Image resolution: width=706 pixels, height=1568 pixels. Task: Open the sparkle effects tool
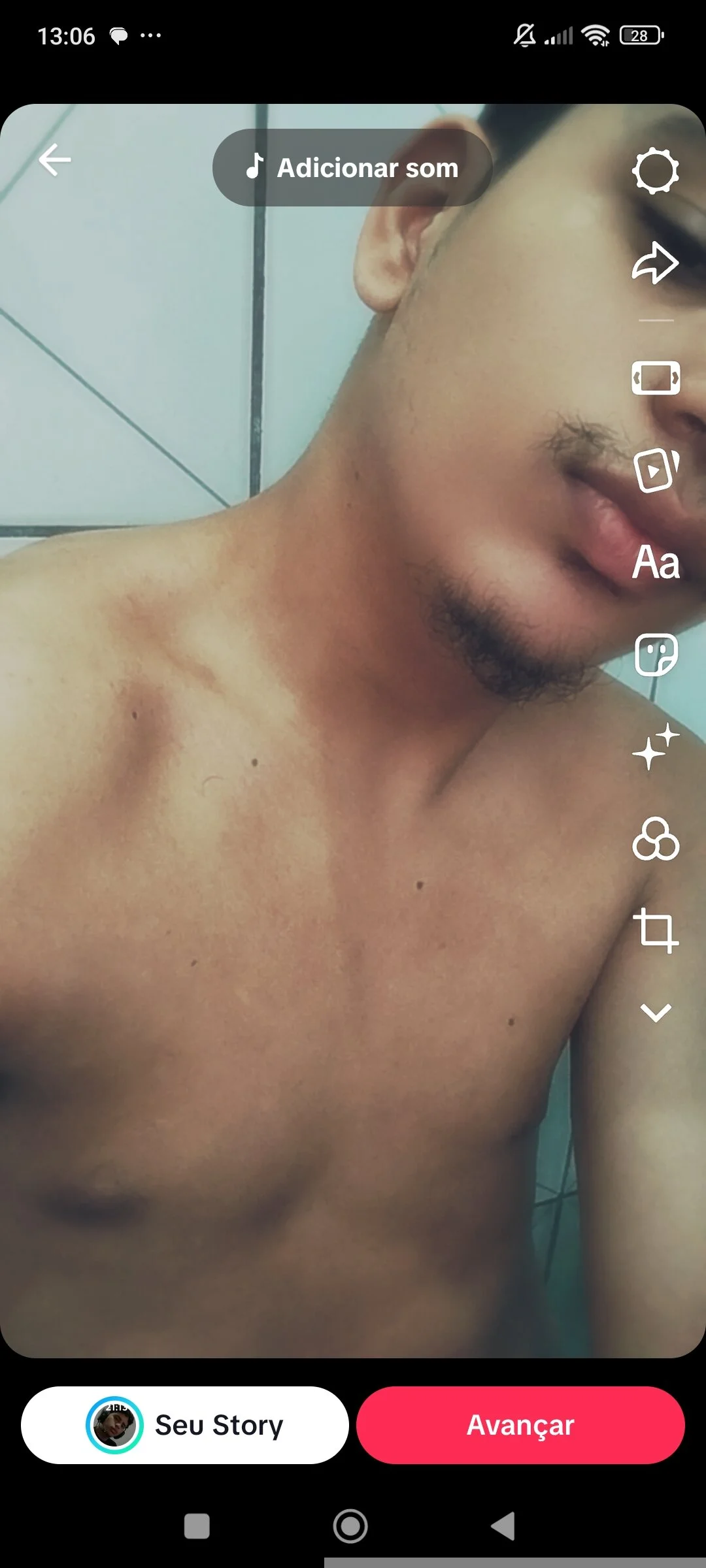click(656, 747)
